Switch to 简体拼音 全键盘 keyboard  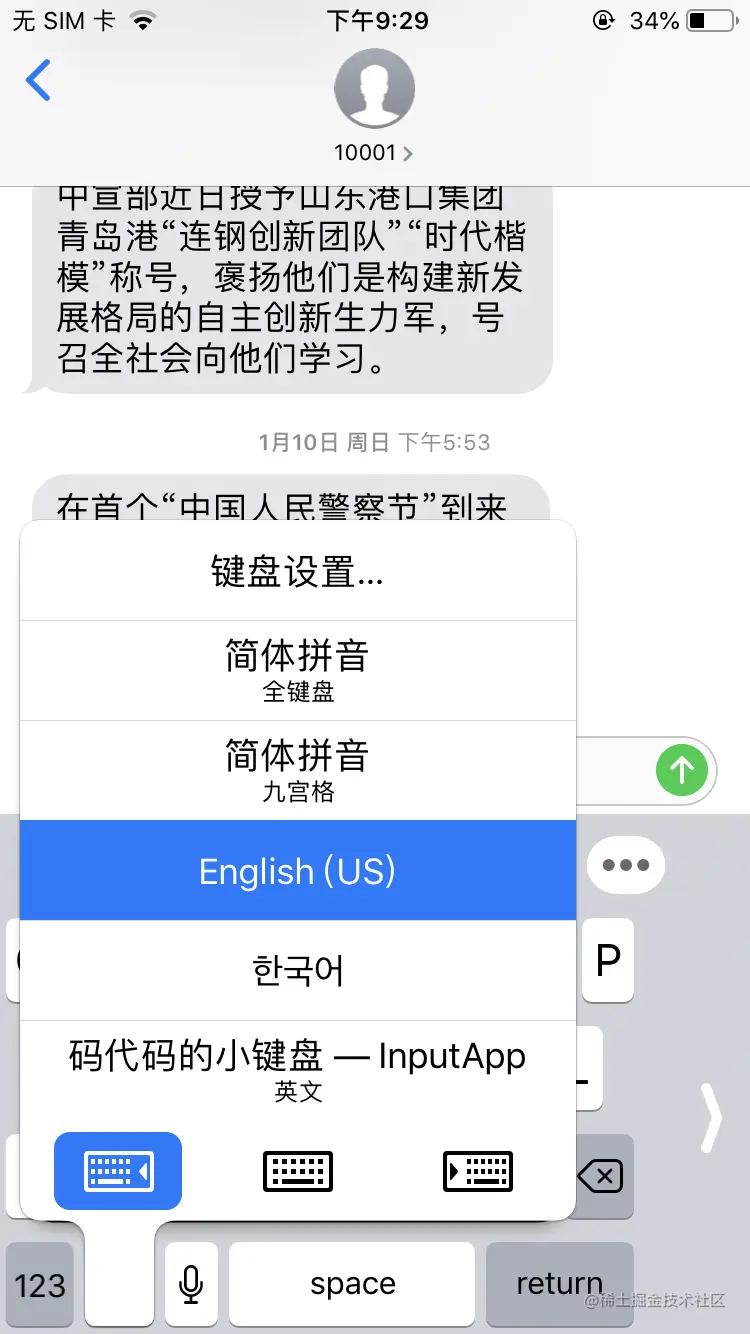[x=298, y=670]
